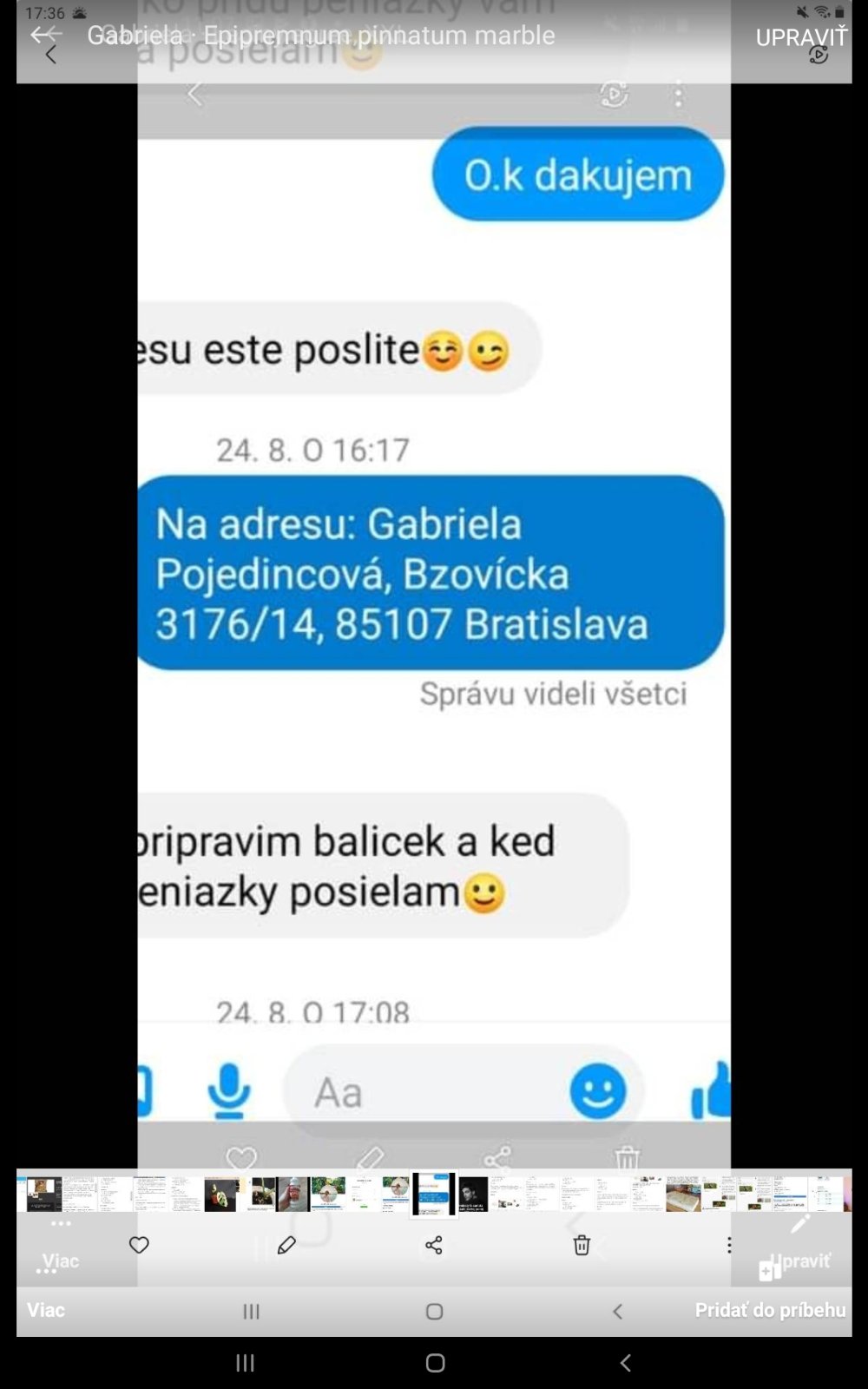Tap UPRAVIŤ in the top bar
Image resolution: width=868 pixels, height=1389 pixels.
pyautogui.click(x=800, y=37)
